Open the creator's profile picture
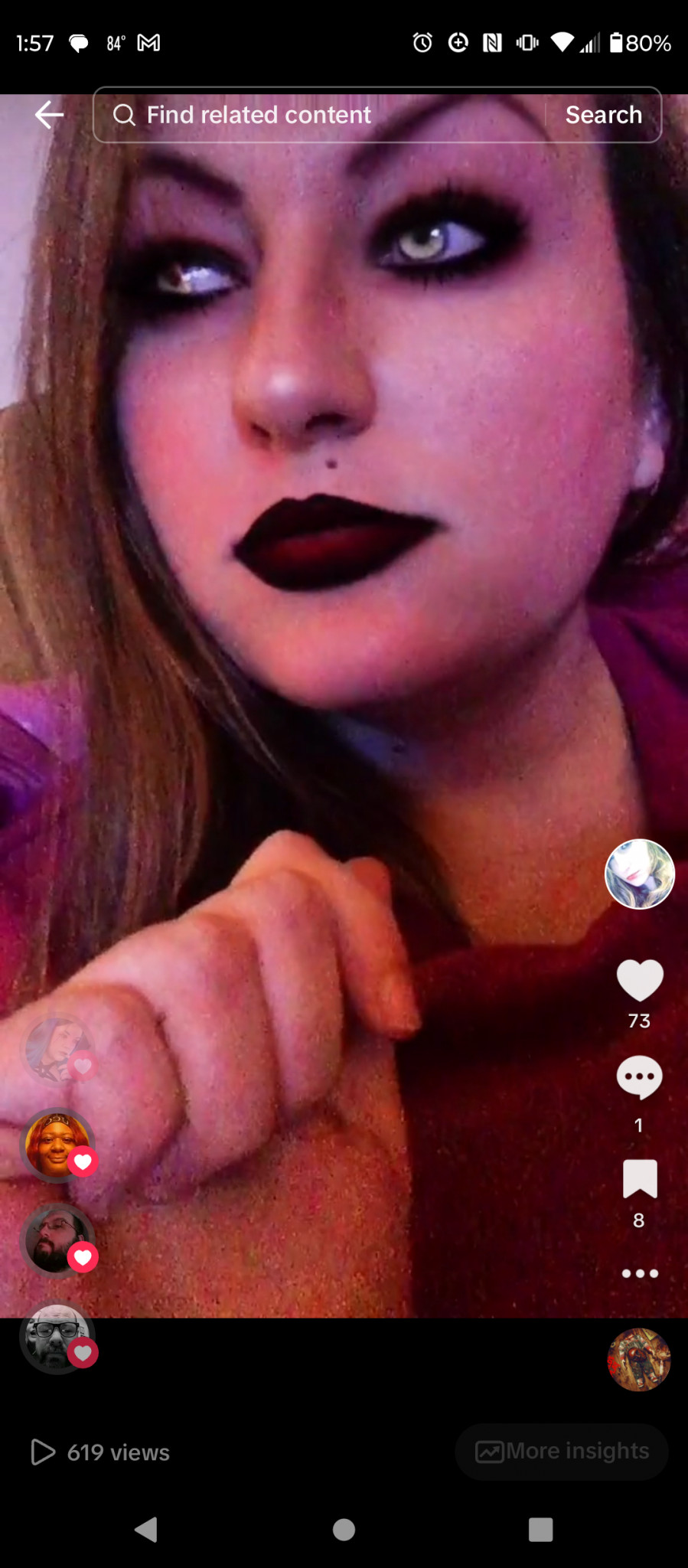The image size is (688, 1568). click(640, 874)
